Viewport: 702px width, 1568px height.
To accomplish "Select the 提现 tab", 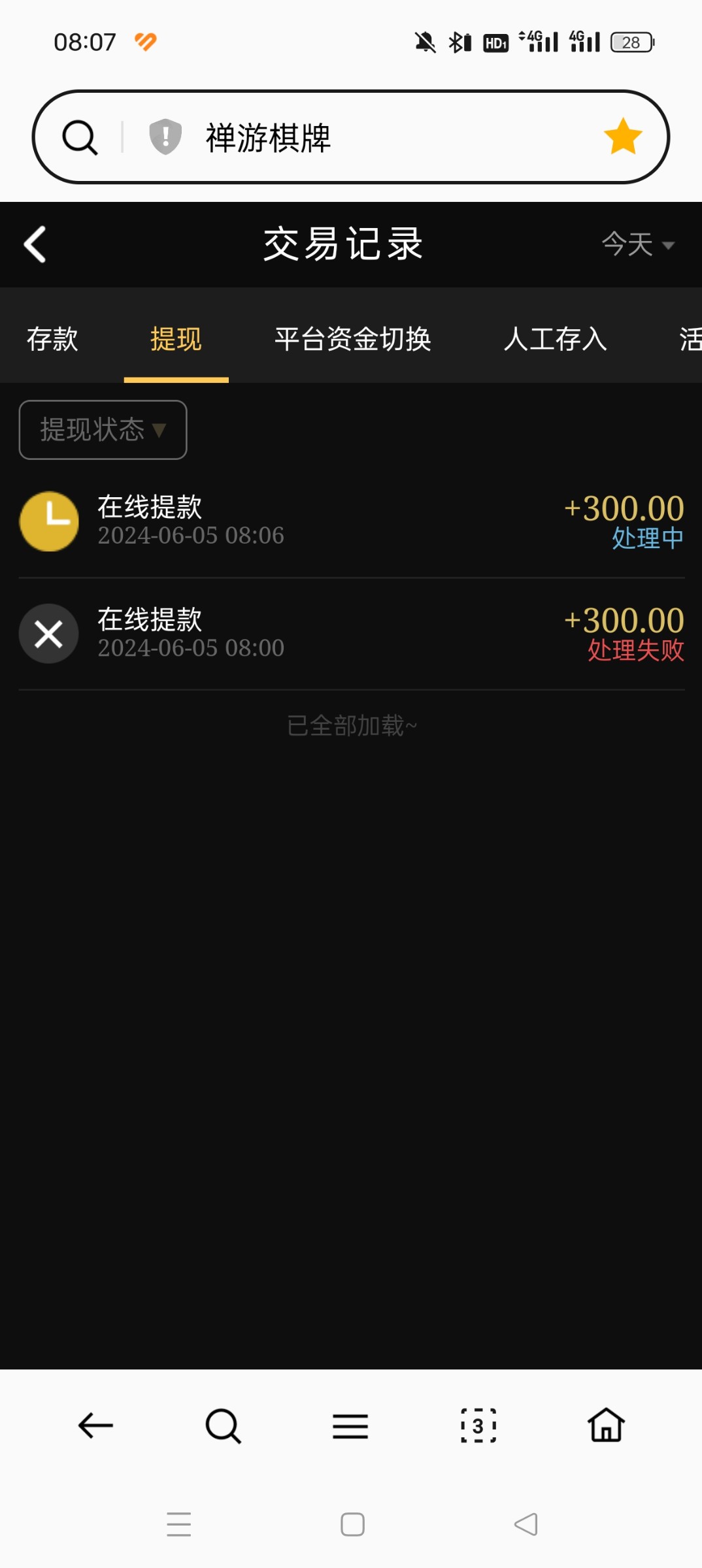I will tap(176, 339).
